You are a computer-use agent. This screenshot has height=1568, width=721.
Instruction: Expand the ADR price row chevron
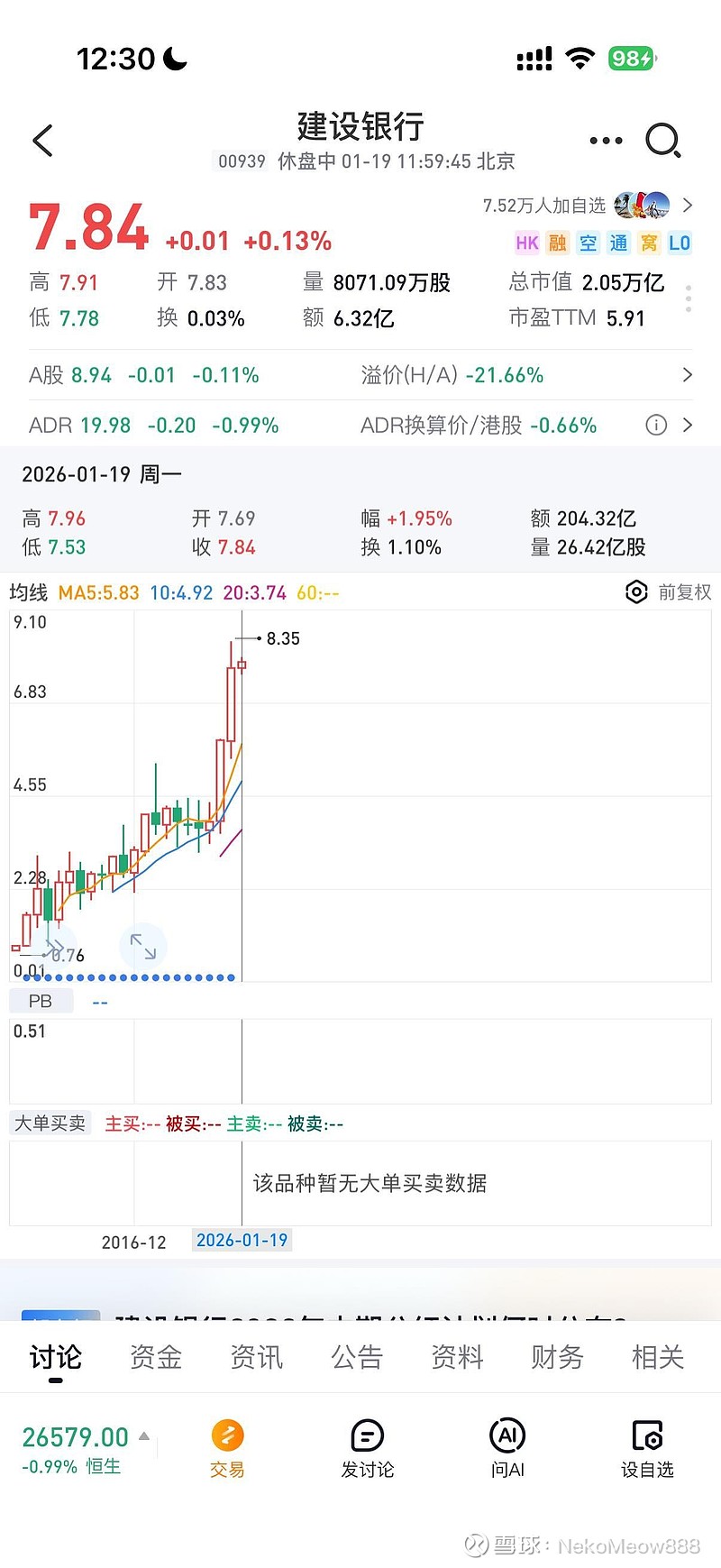point(687,425)
